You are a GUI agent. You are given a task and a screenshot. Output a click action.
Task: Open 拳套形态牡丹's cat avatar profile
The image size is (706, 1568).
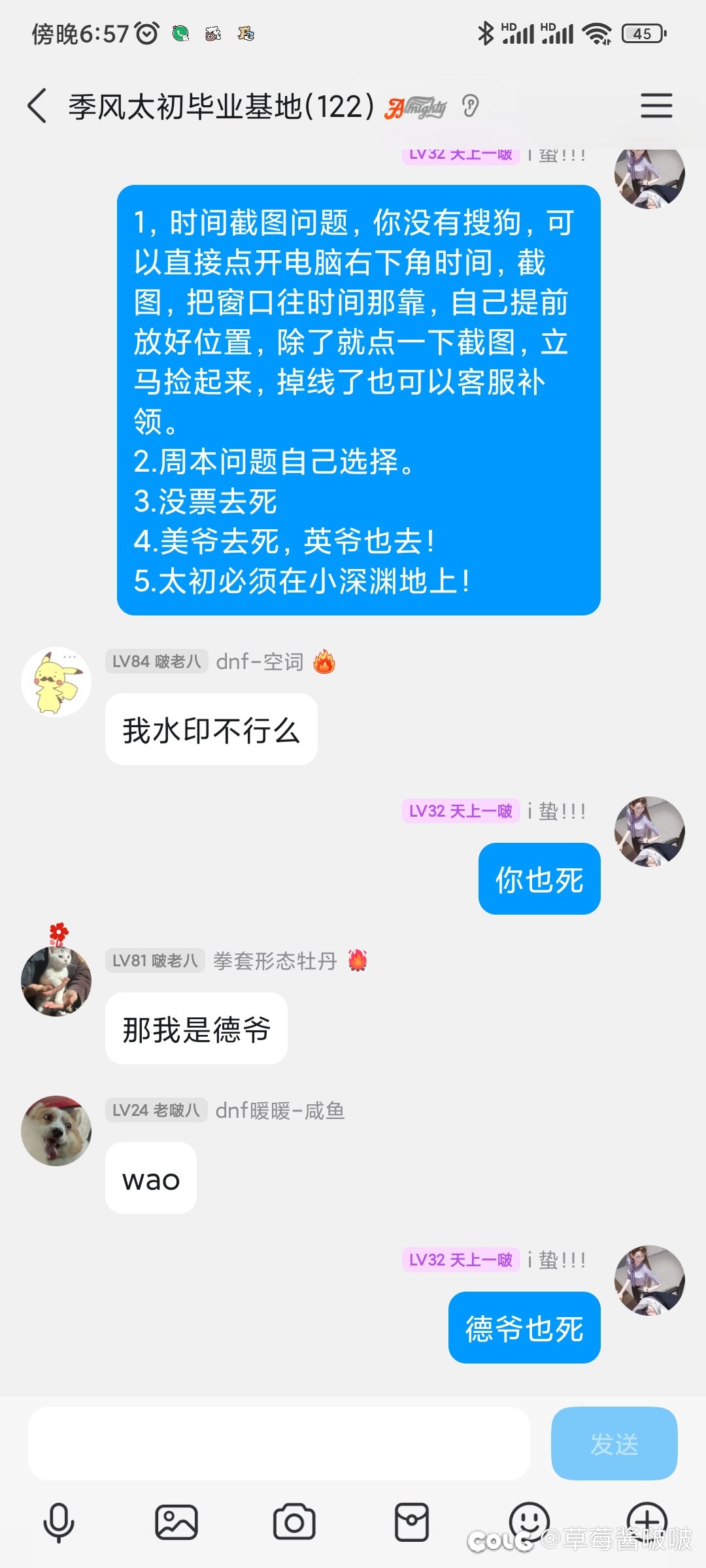(56, 981)
